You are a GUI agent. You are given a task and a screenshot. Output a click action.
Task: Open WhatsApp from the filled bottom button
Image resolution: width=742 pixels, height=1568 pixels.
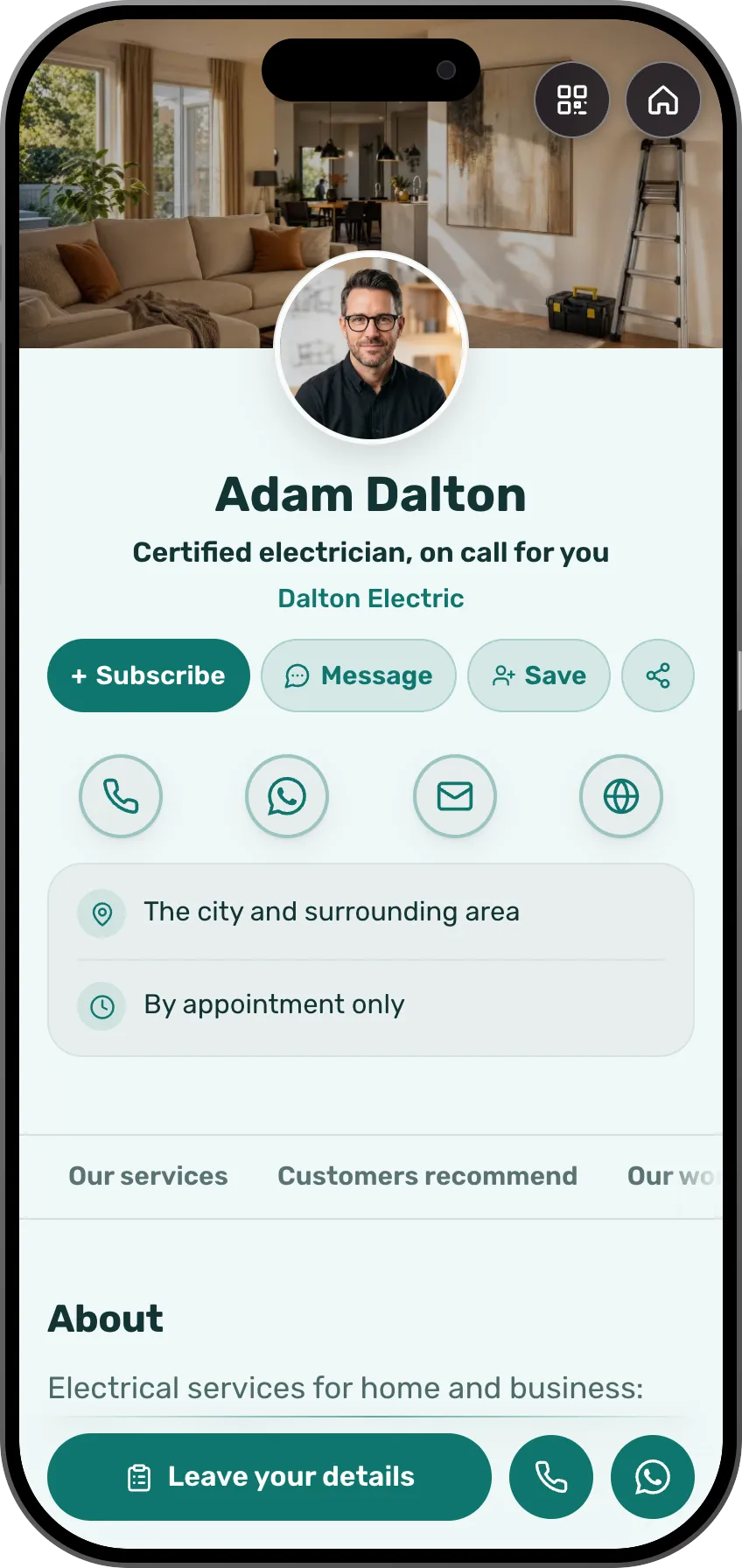point(653,1477)
